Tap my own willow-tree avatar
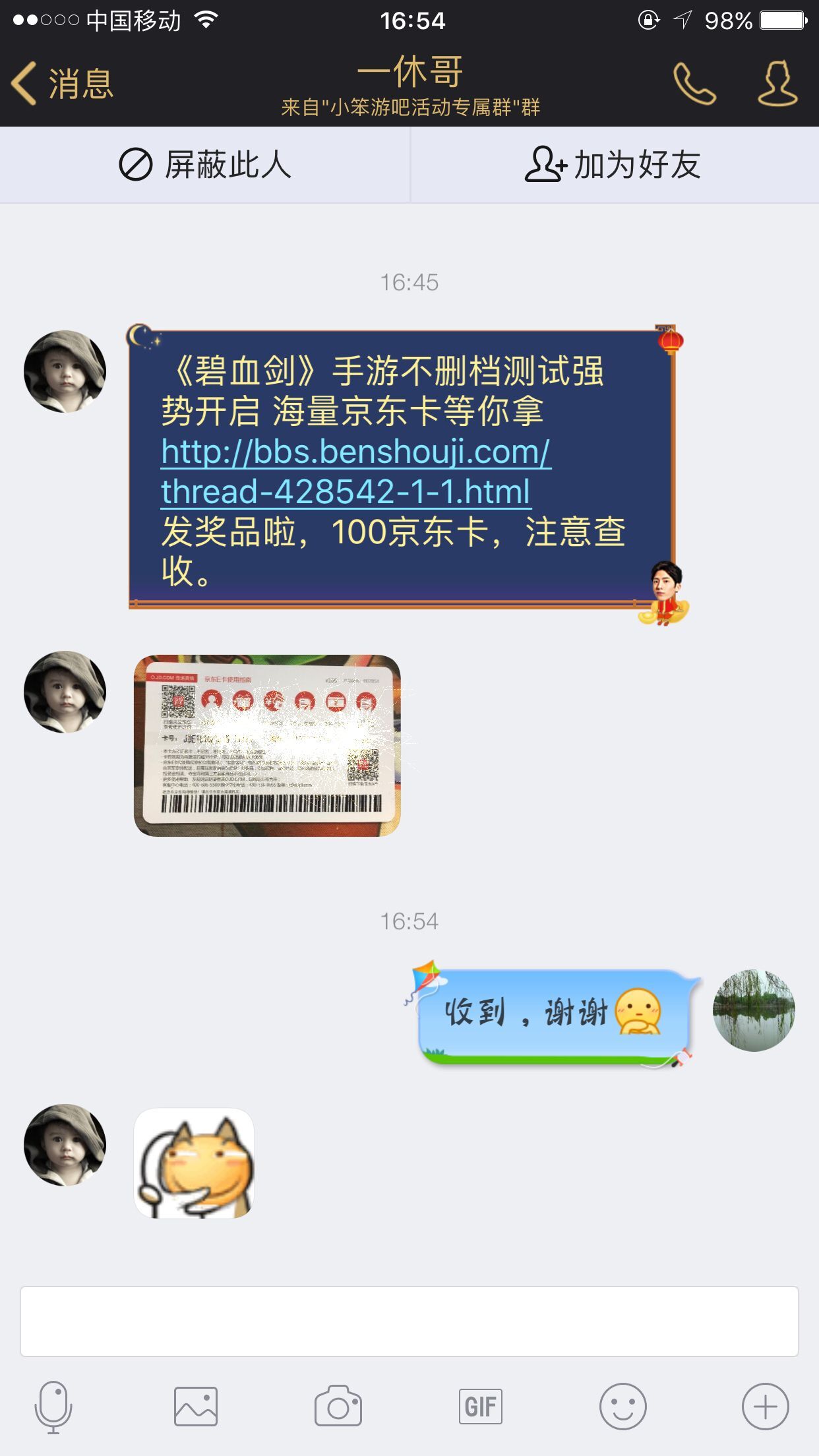The height and width of the screenshot is (1456, 819). tap(754, 1010)
